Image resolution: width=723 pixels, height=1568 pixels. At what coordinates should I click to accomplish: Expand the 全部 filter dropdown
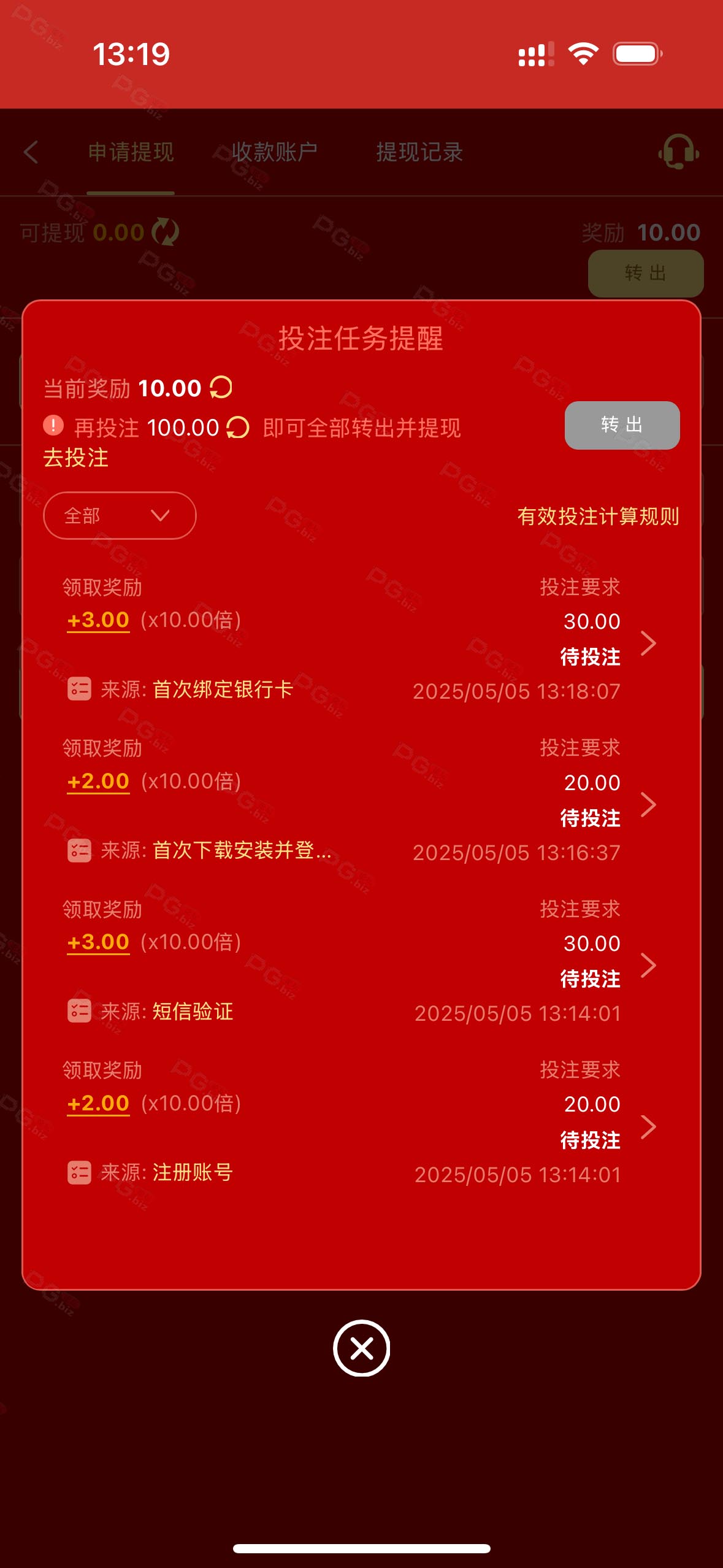pyautogui.click(x=120, y=515)
